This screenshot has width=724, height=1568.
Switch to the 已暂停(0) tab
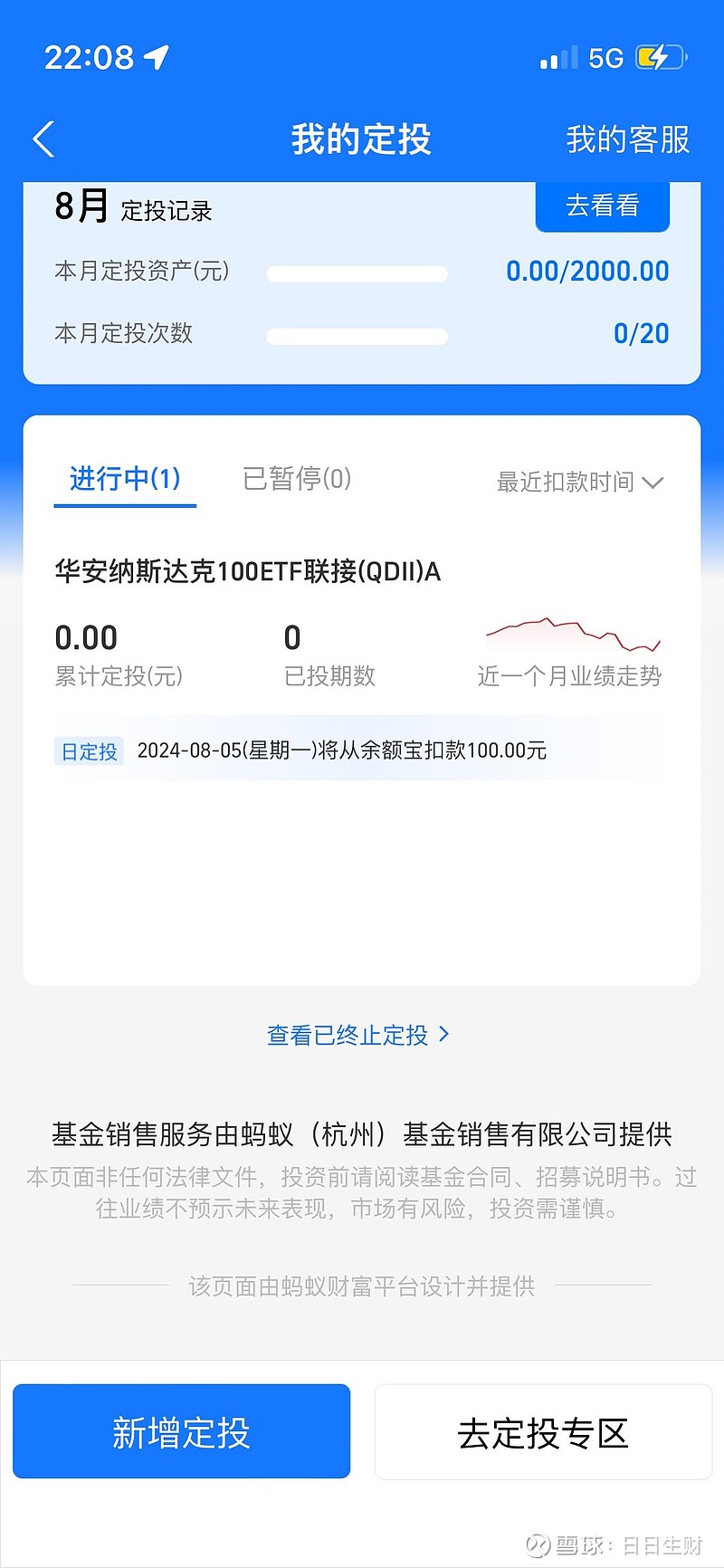click(295, 478)
